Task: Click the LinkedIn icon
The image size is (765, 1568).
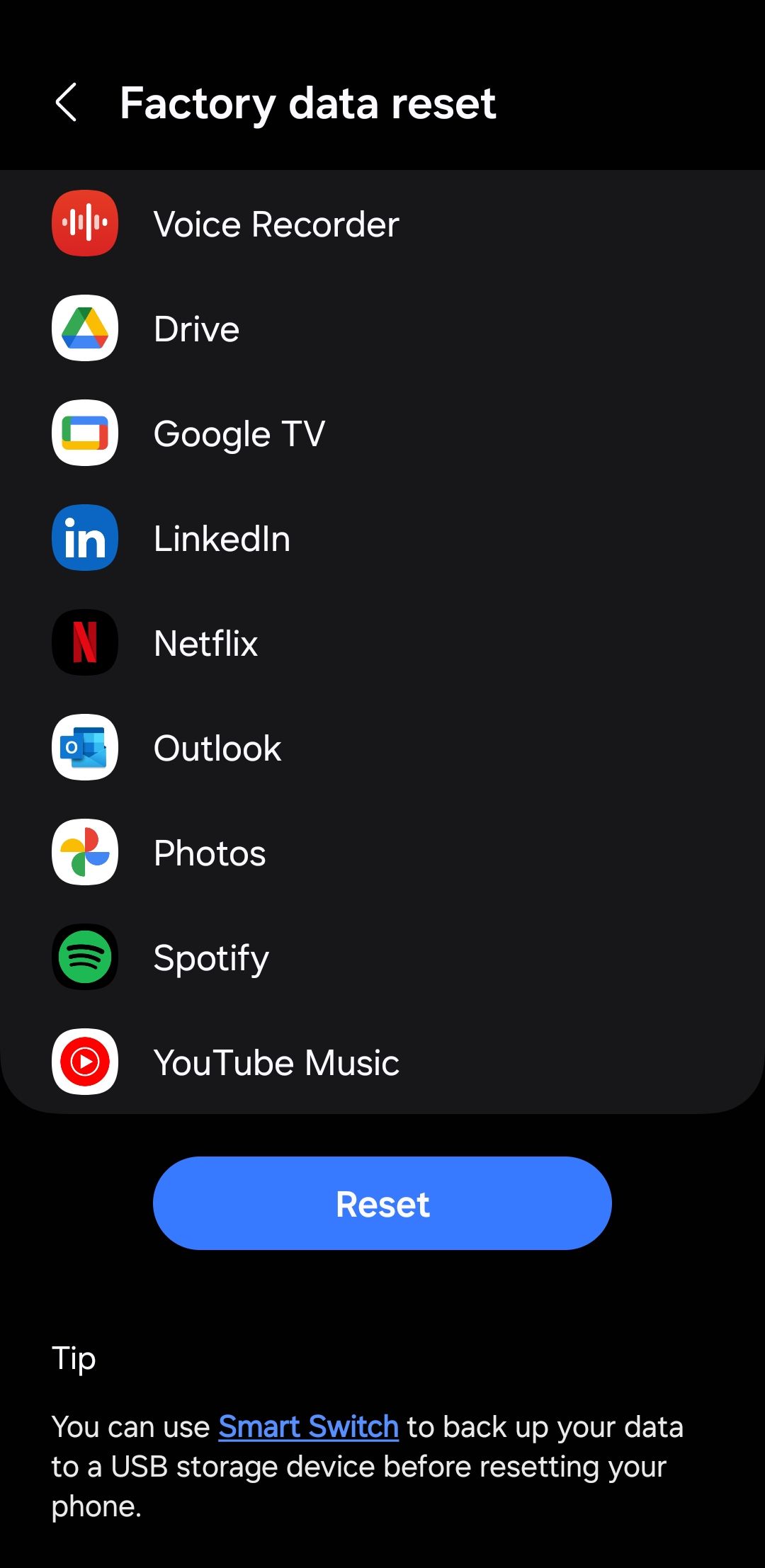Action: click(84, 538)
